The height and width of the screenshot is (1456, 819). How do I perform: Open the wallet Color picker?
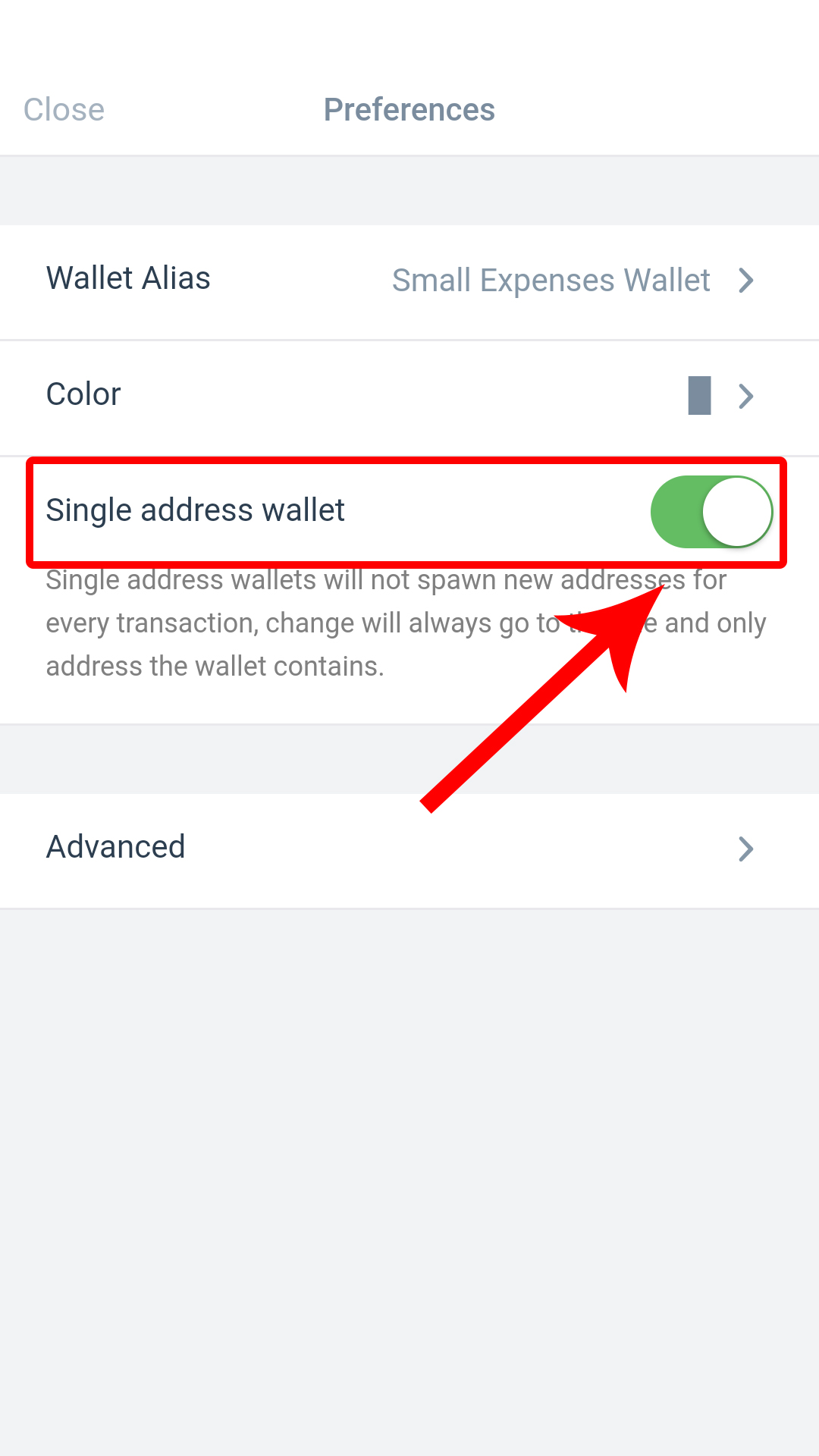pos(409,397)
